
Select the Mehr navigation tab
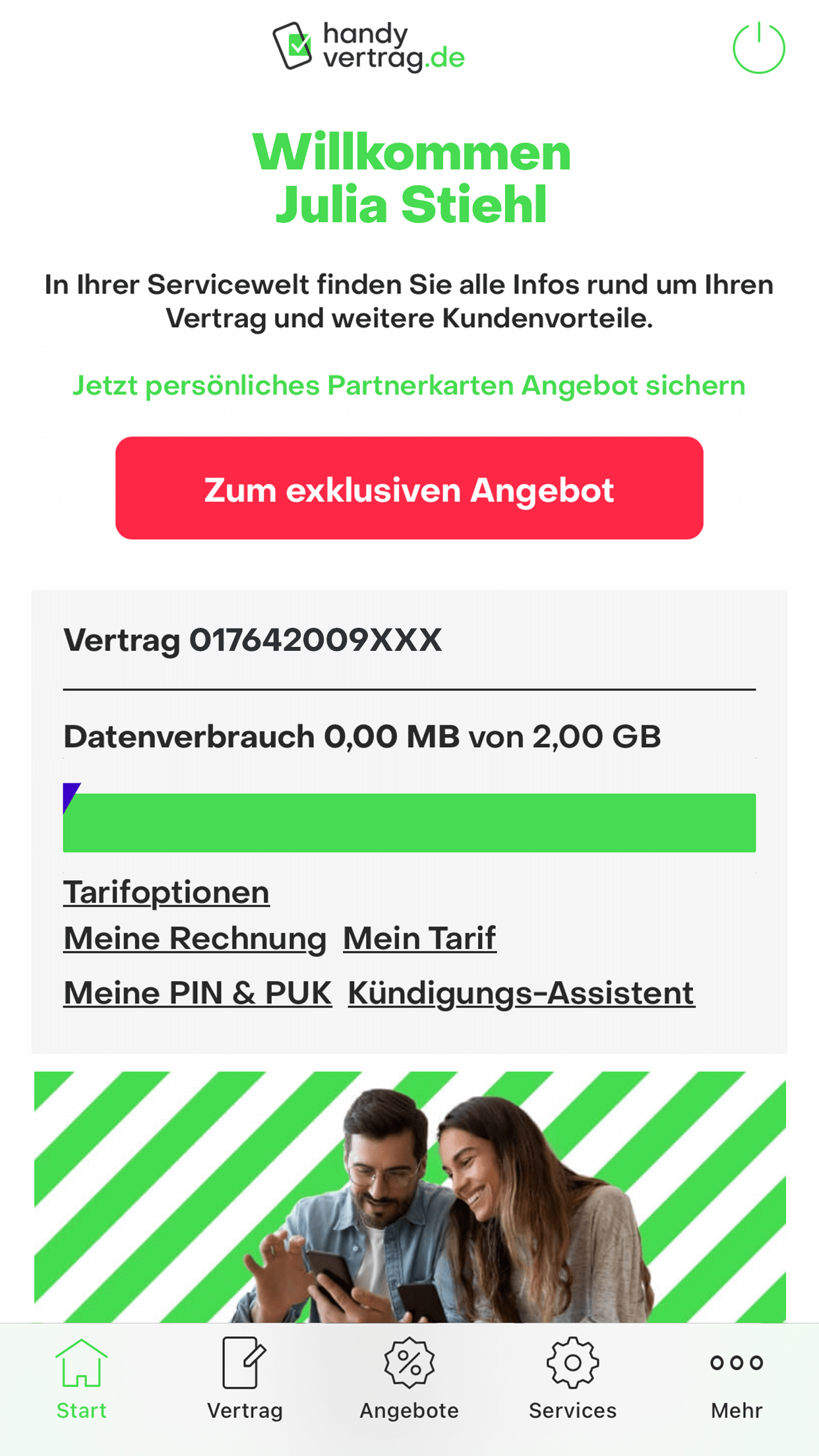click(737, 1378)
